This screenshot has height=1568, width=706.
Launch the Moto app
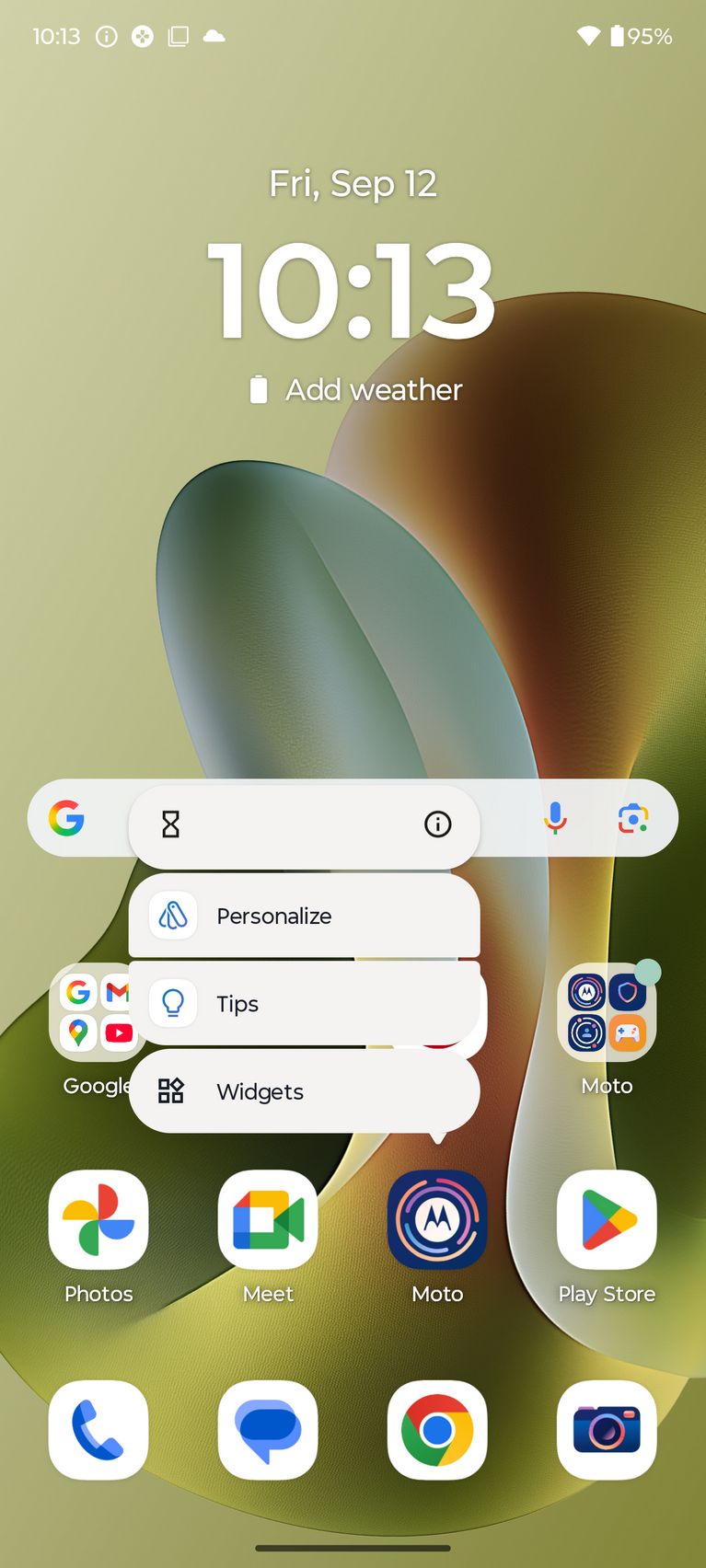pyautogui.click(x=437, y=1220)
